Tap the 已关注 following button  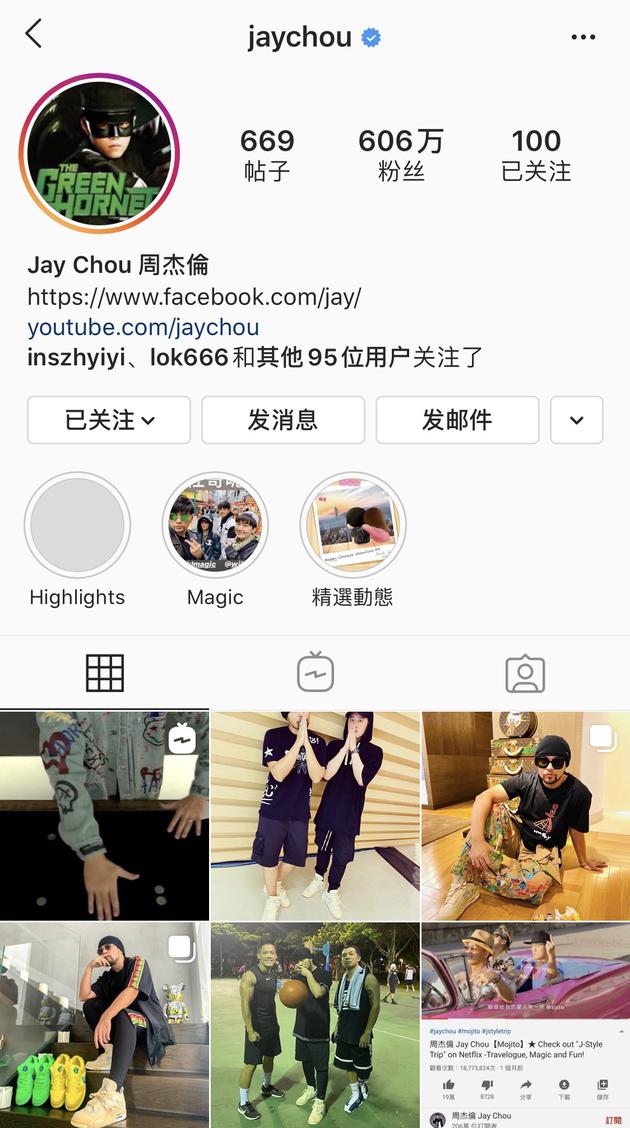(109, 420)
